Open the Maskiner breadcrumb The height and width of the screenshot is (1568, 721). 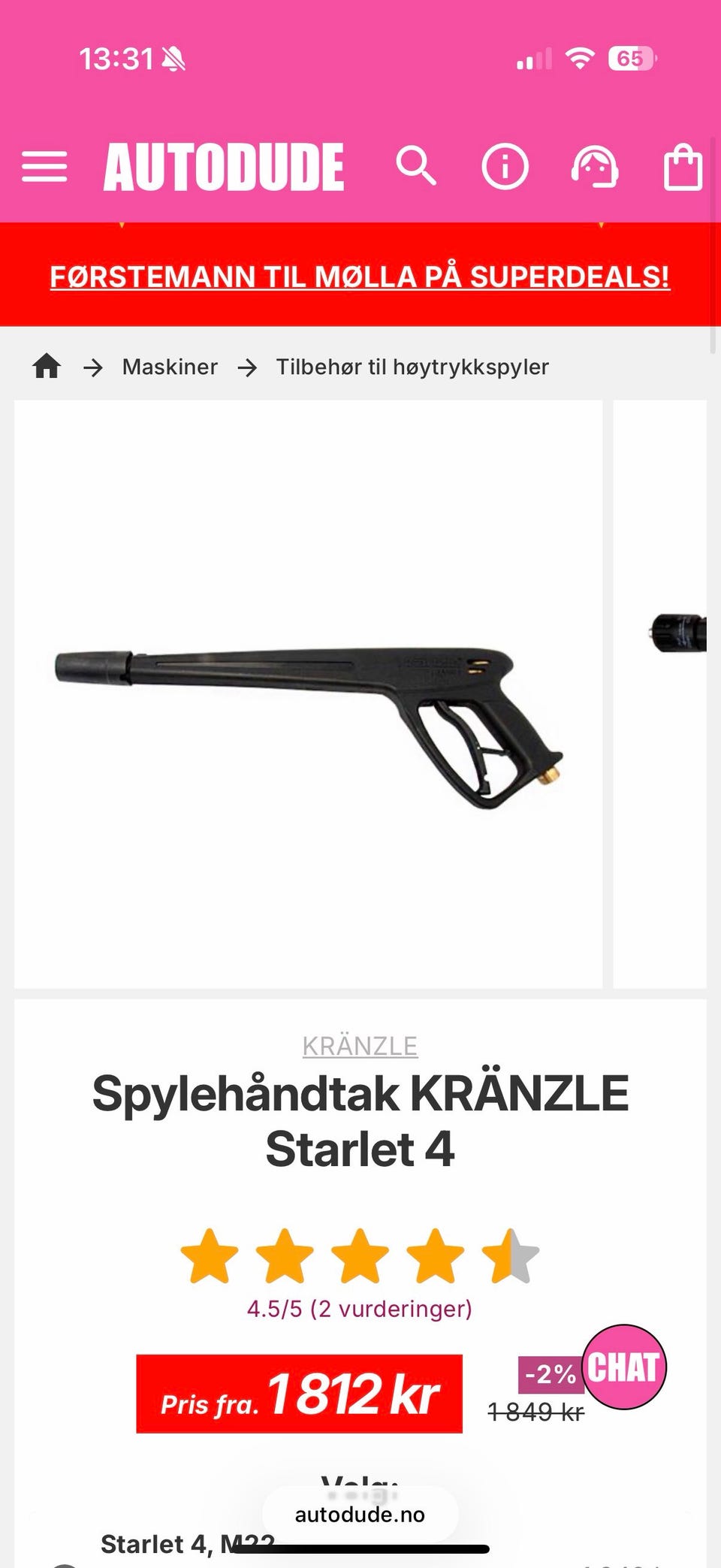click(x=170, y=367)
